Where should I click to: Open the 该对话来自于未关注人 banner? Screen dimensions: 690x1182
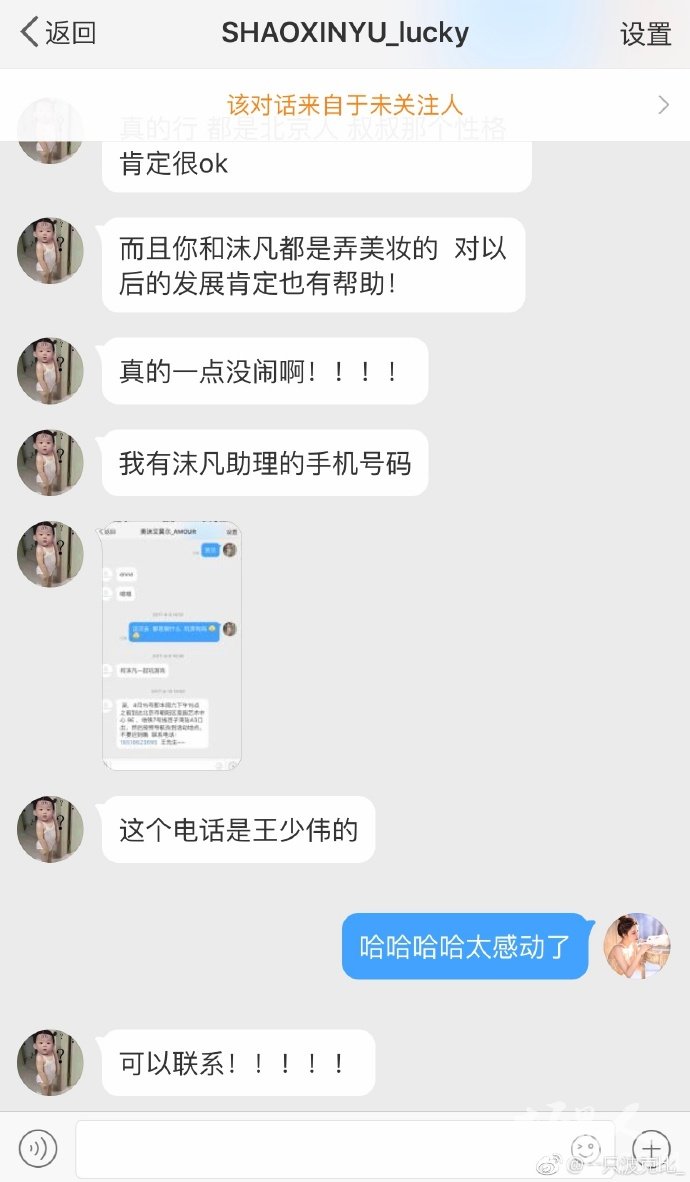[345, 105]
